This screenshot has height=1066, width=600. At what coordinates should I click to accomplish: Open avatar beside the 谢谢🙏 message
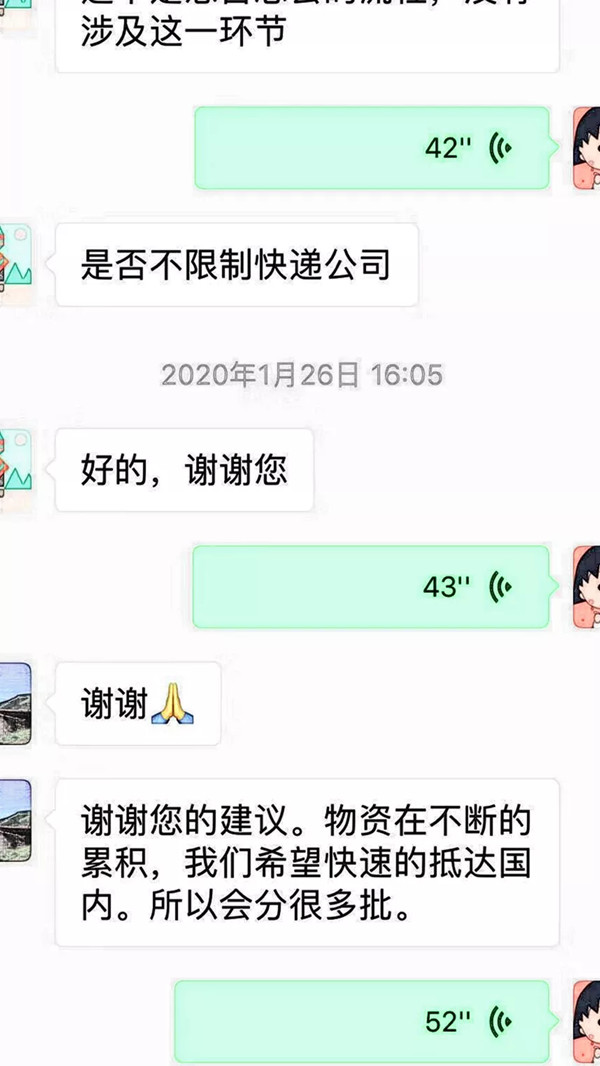14,703
